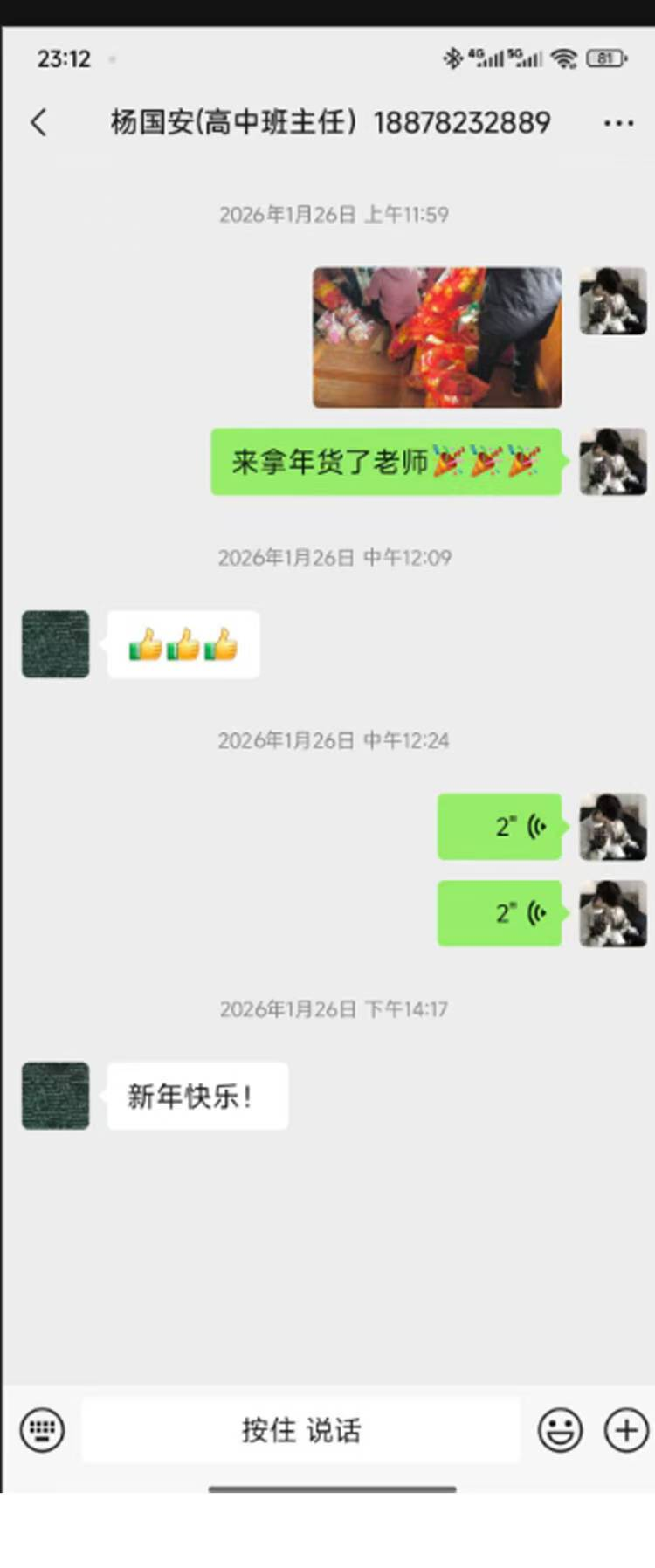Switch to keyboard text input
This screenshot has width=655, height=1568.
click(x=42, y=1430)
